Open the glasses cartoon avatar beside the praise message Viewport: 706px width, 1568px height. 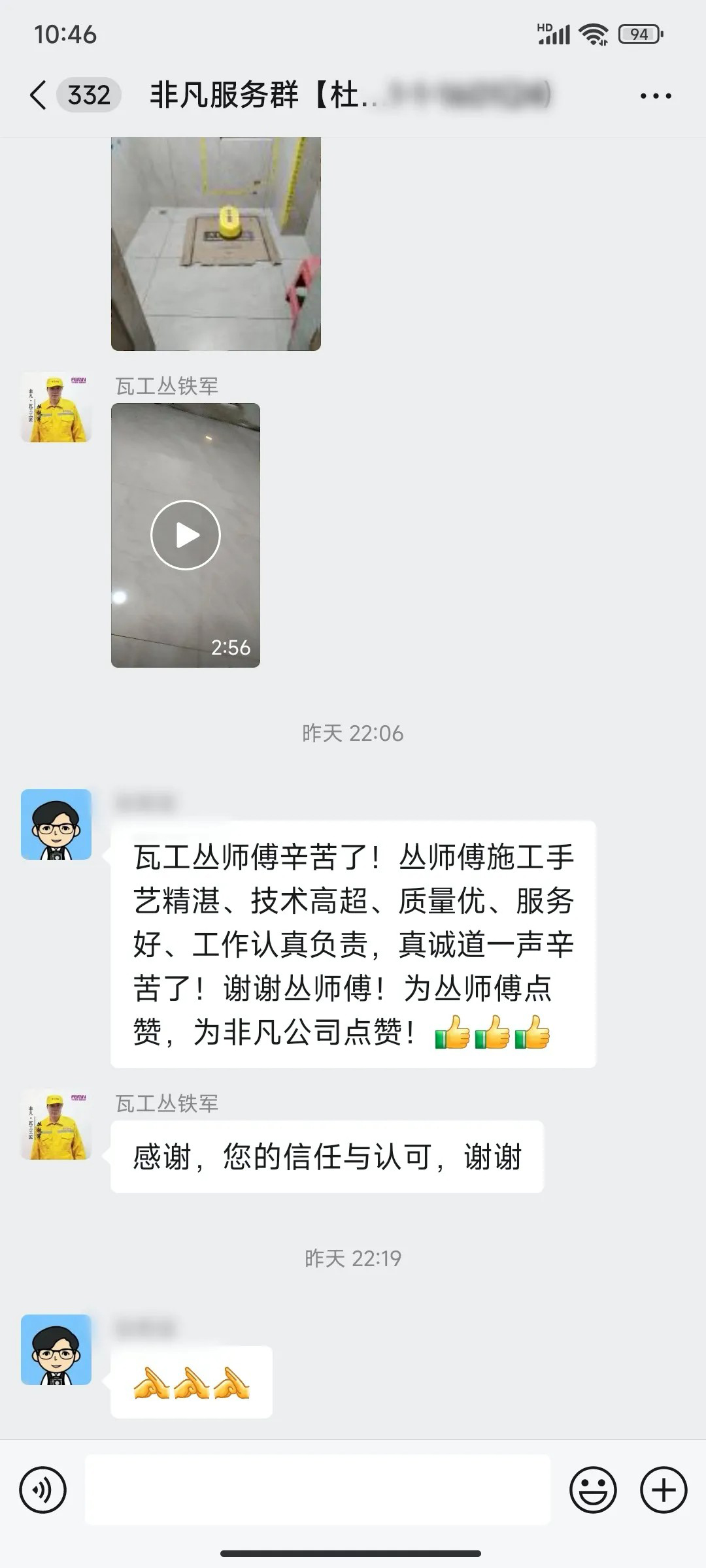point(56,825)
